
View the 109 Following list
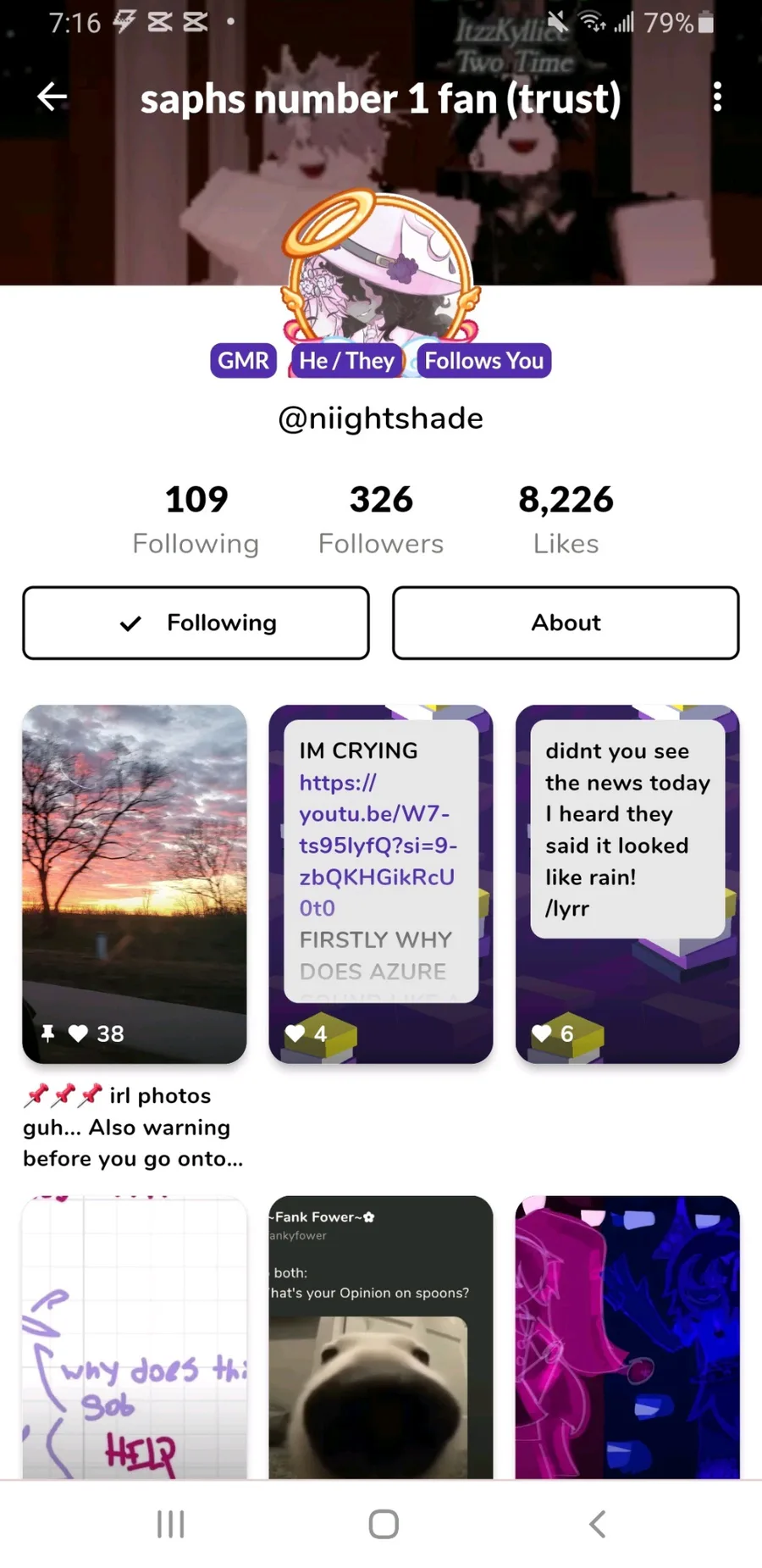pos(196,518)
